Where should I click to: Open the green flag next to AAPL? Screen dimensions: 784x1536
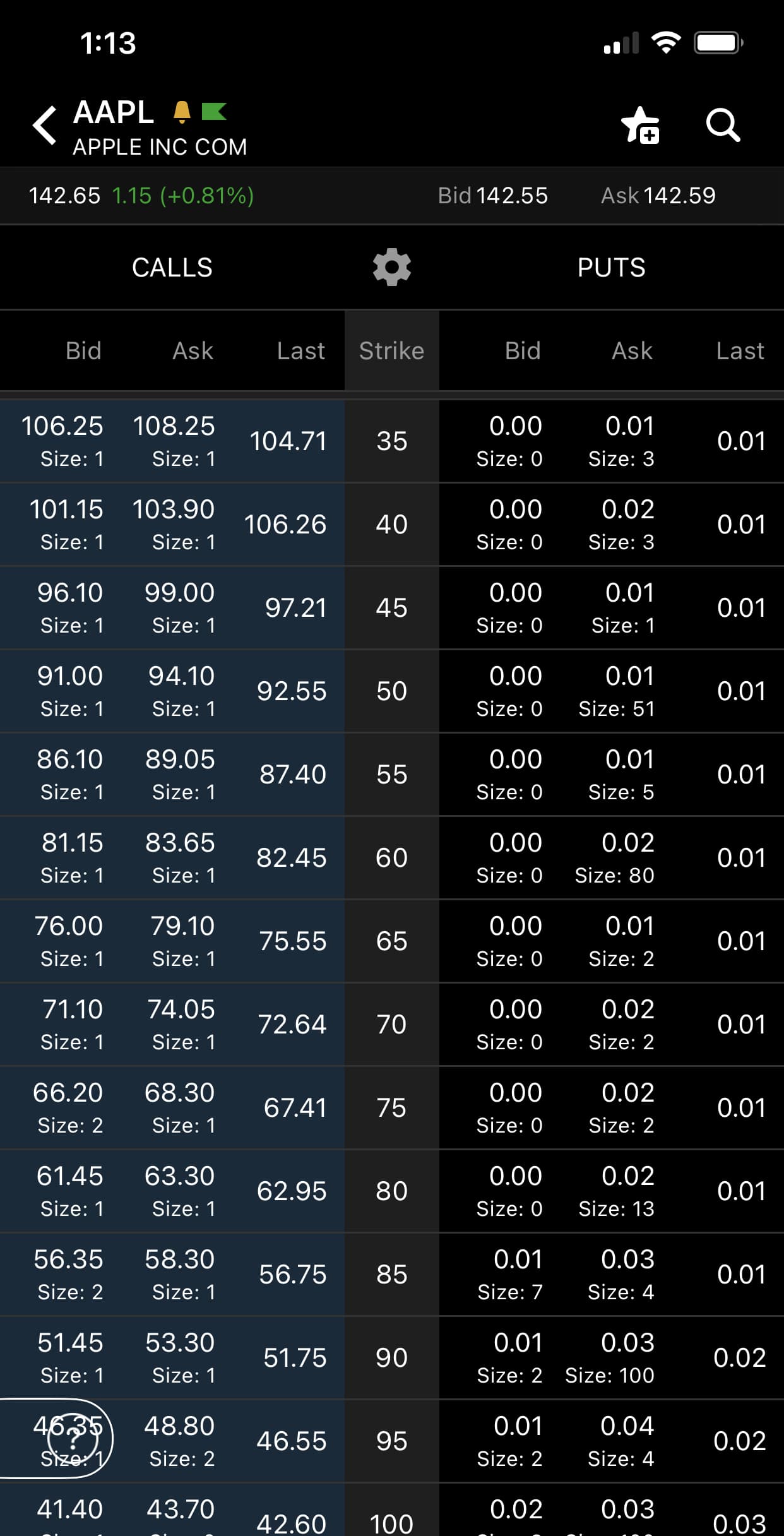[213, 112]
